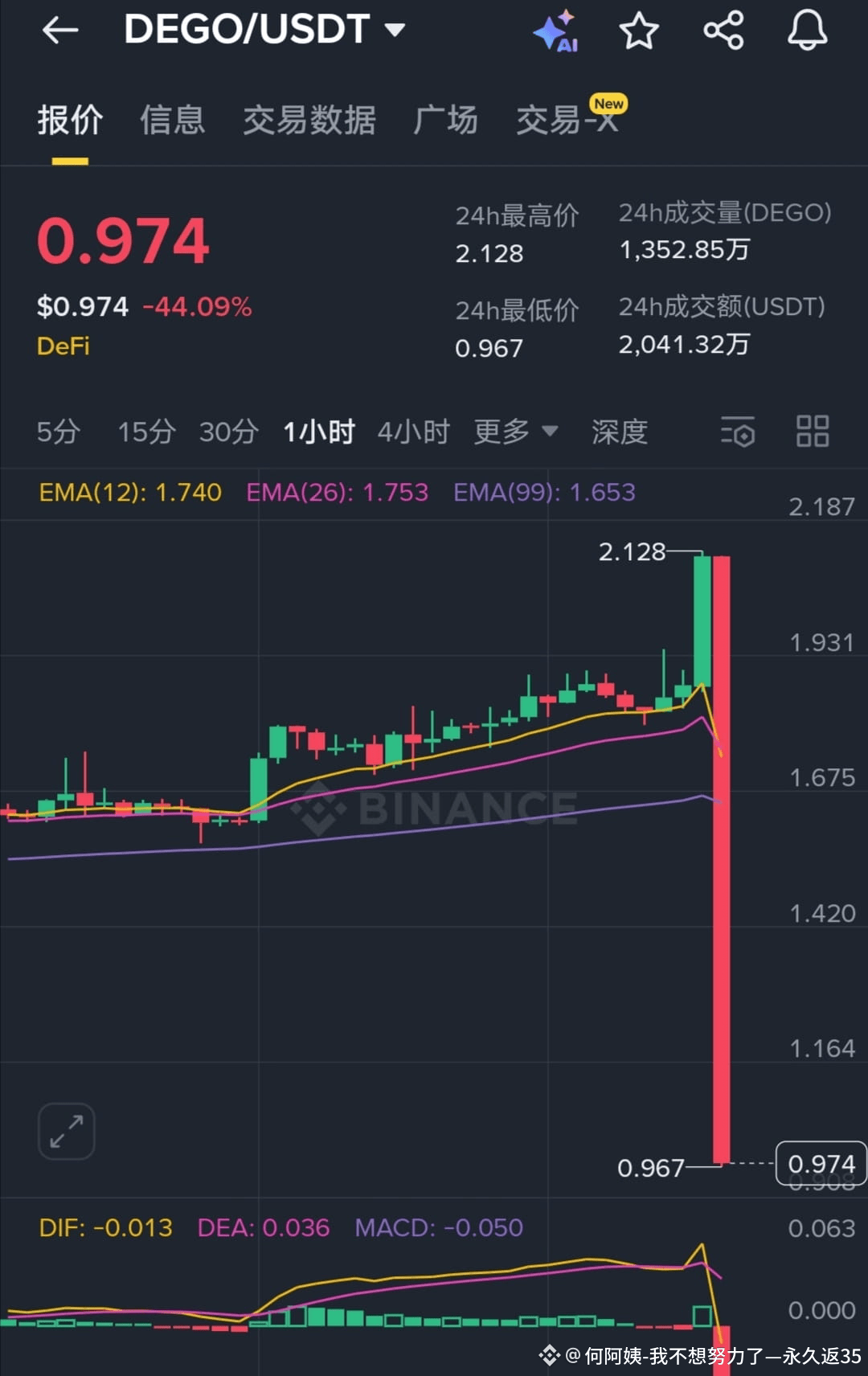Select the 4小时 timeframe
Viewport: 868px width, 1376px height.
click(x=413, y=432)
